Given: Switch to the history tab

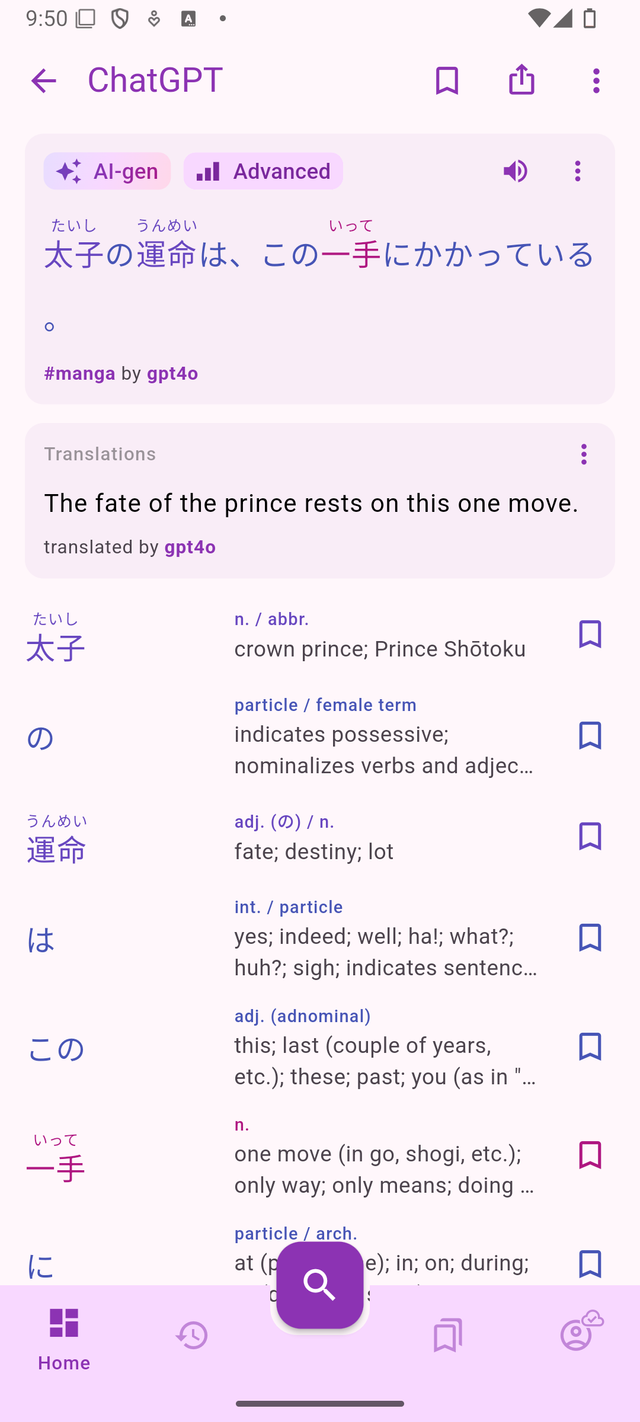Looking at the screenshot, I should [192, 1335].
